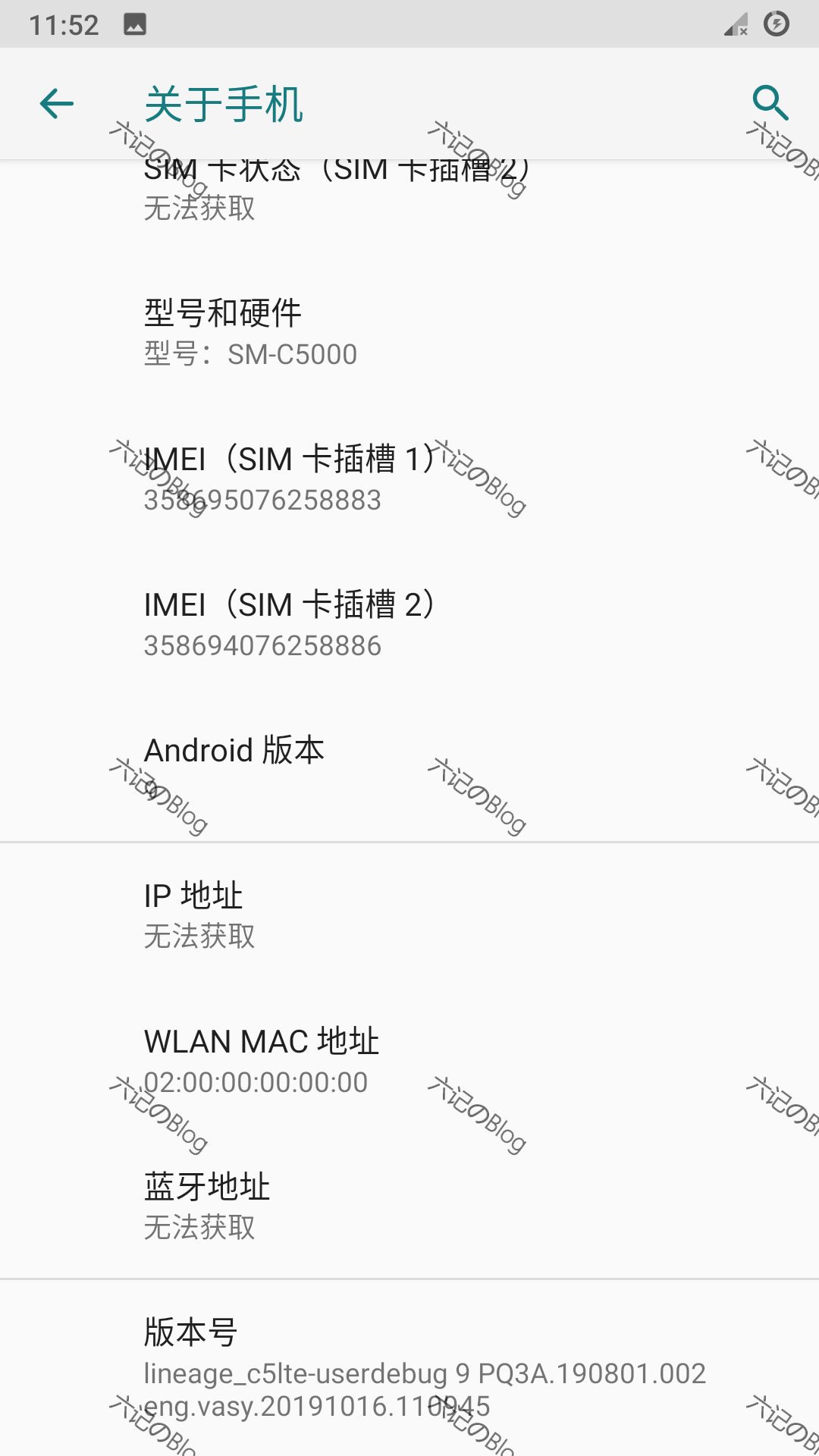The height and width of the screenshot is (1456, 819).
Task: Tap the Bluetooth address row
Action: pos(409,1207)
